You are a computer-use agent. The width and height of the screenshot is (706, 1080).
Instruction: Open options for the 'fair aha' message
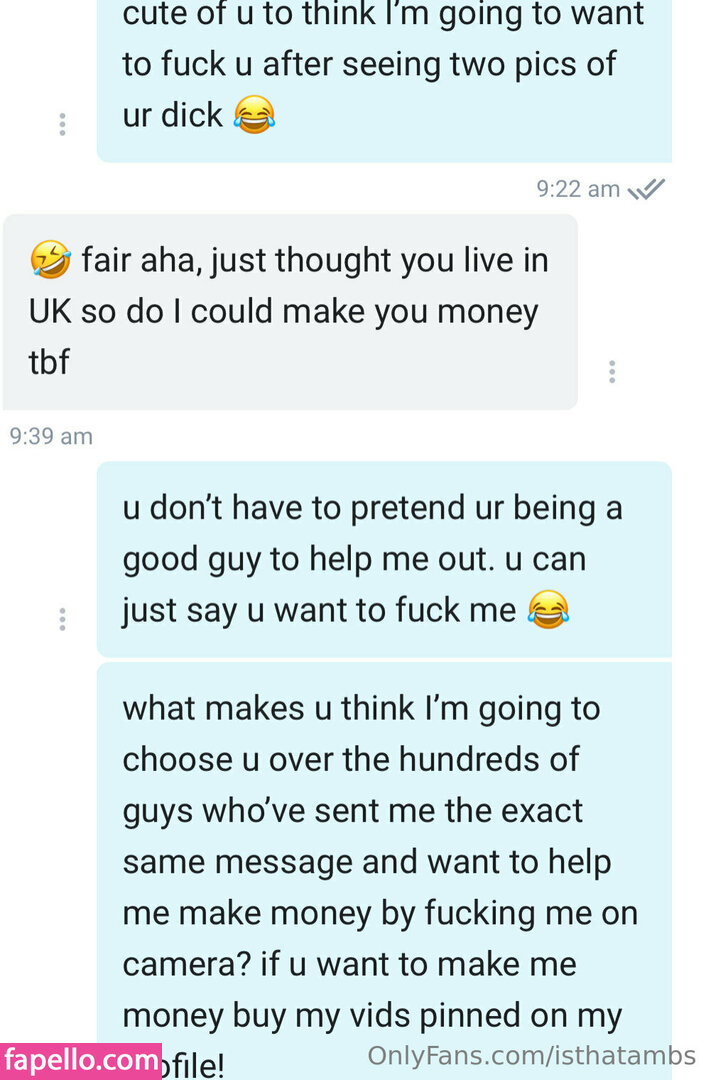pos(611,372)
